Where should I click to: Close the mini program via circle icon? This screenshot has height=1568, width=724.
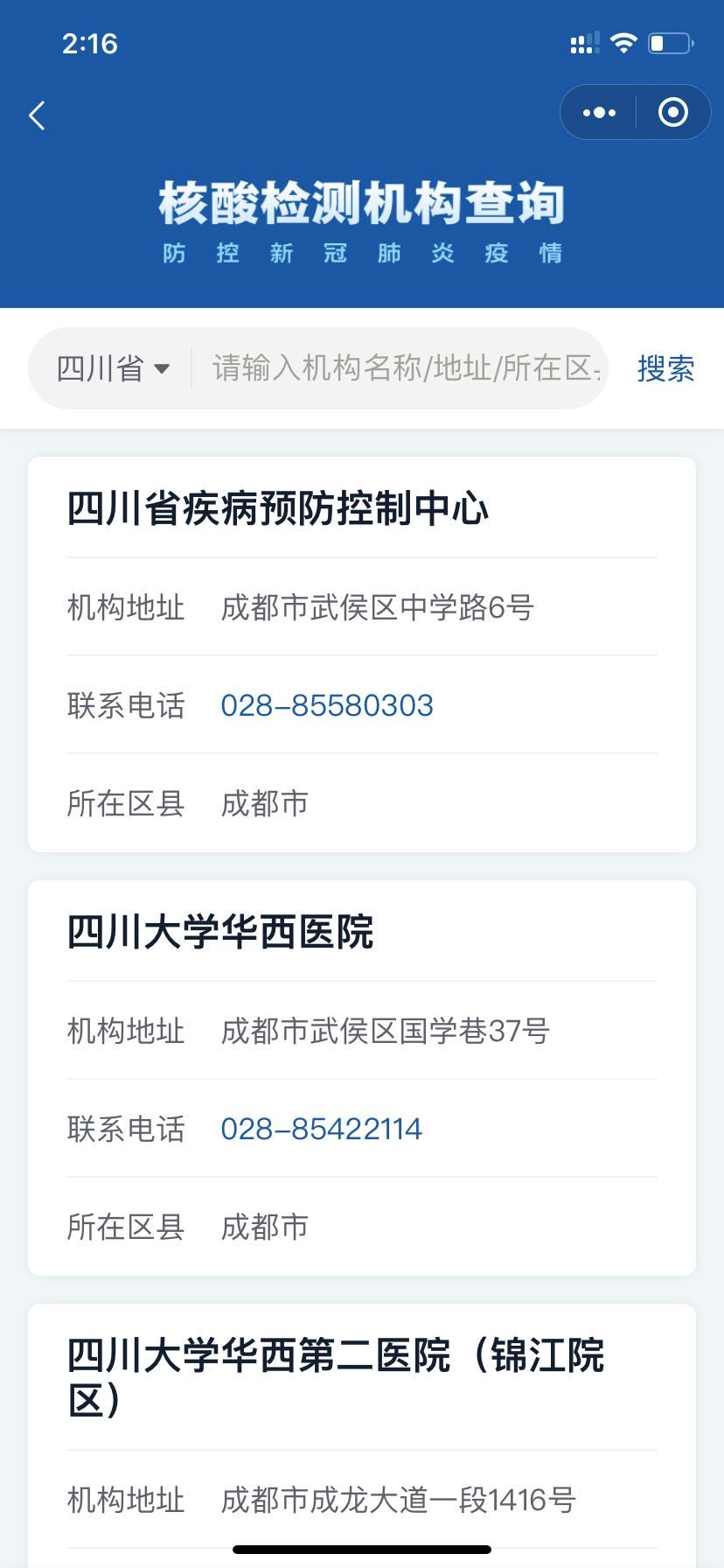click(x=672, y=113)
